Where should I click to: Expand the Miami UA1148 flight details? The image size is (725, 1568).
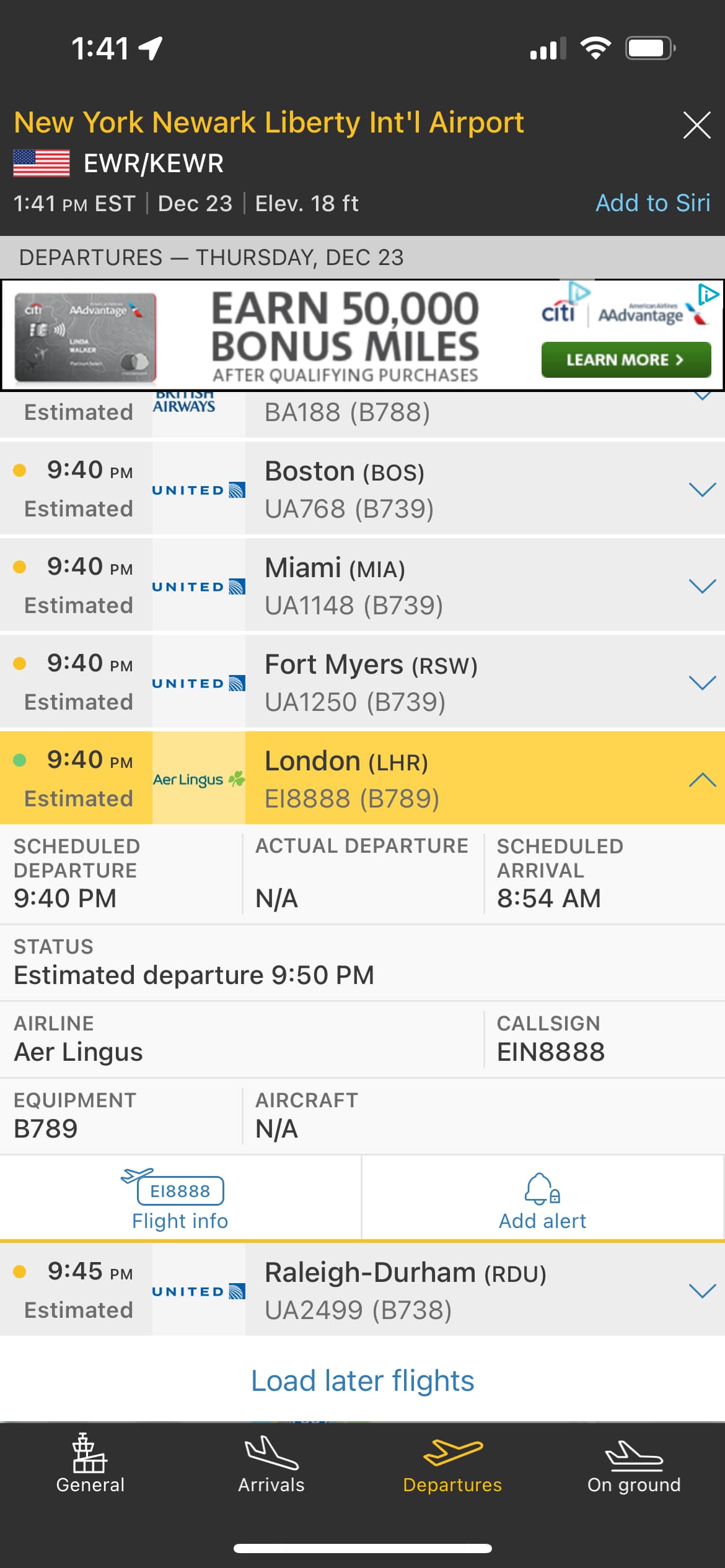click(702, 586)
